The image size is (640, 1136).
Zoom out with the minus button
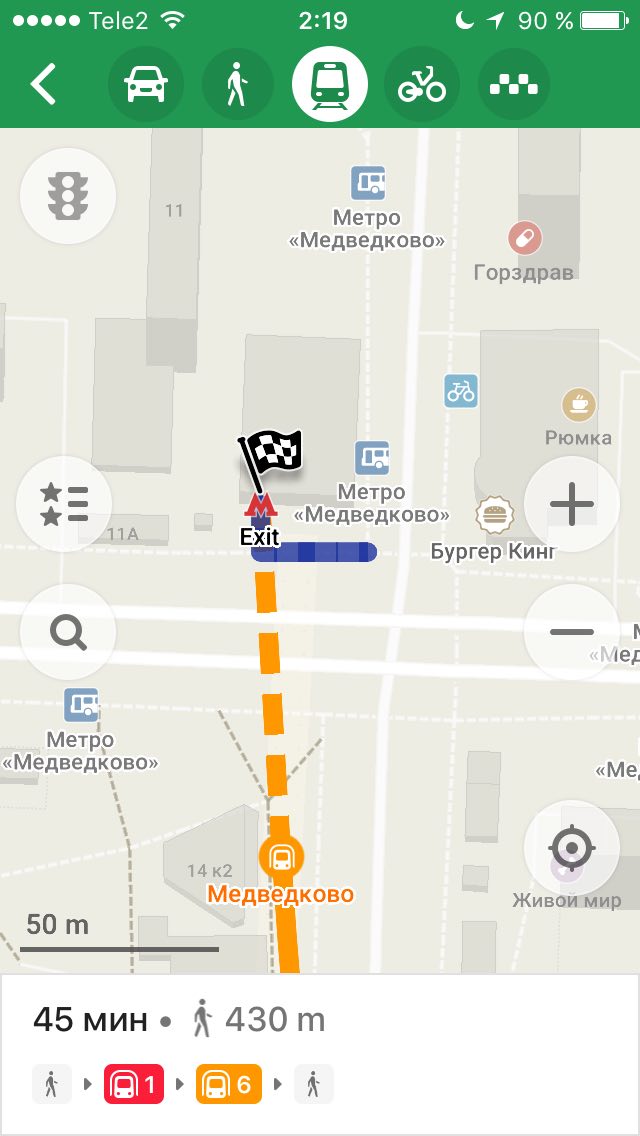(572, 632)
